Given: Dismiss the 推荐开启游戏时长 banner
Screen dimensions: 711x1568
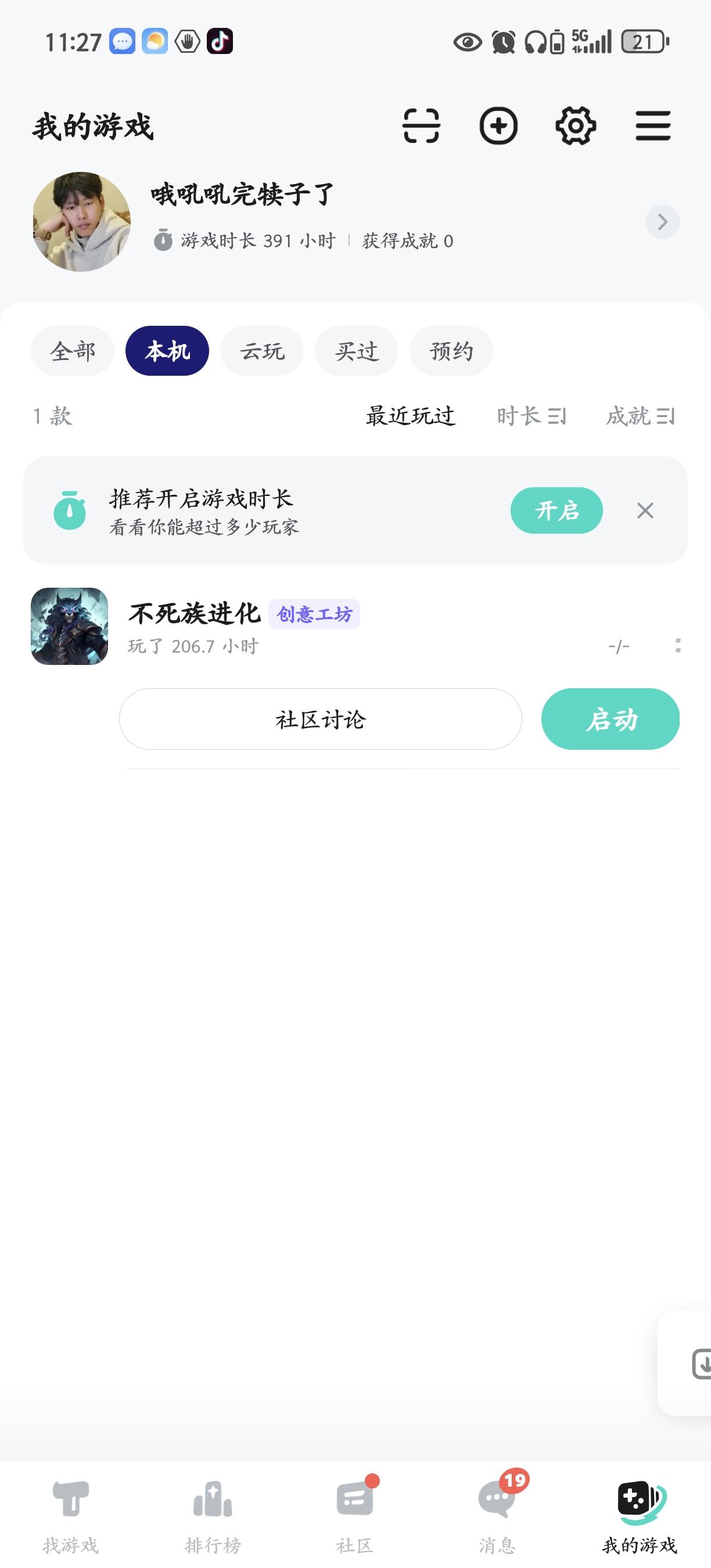Looking at the screenshot, I should (645, 510).
